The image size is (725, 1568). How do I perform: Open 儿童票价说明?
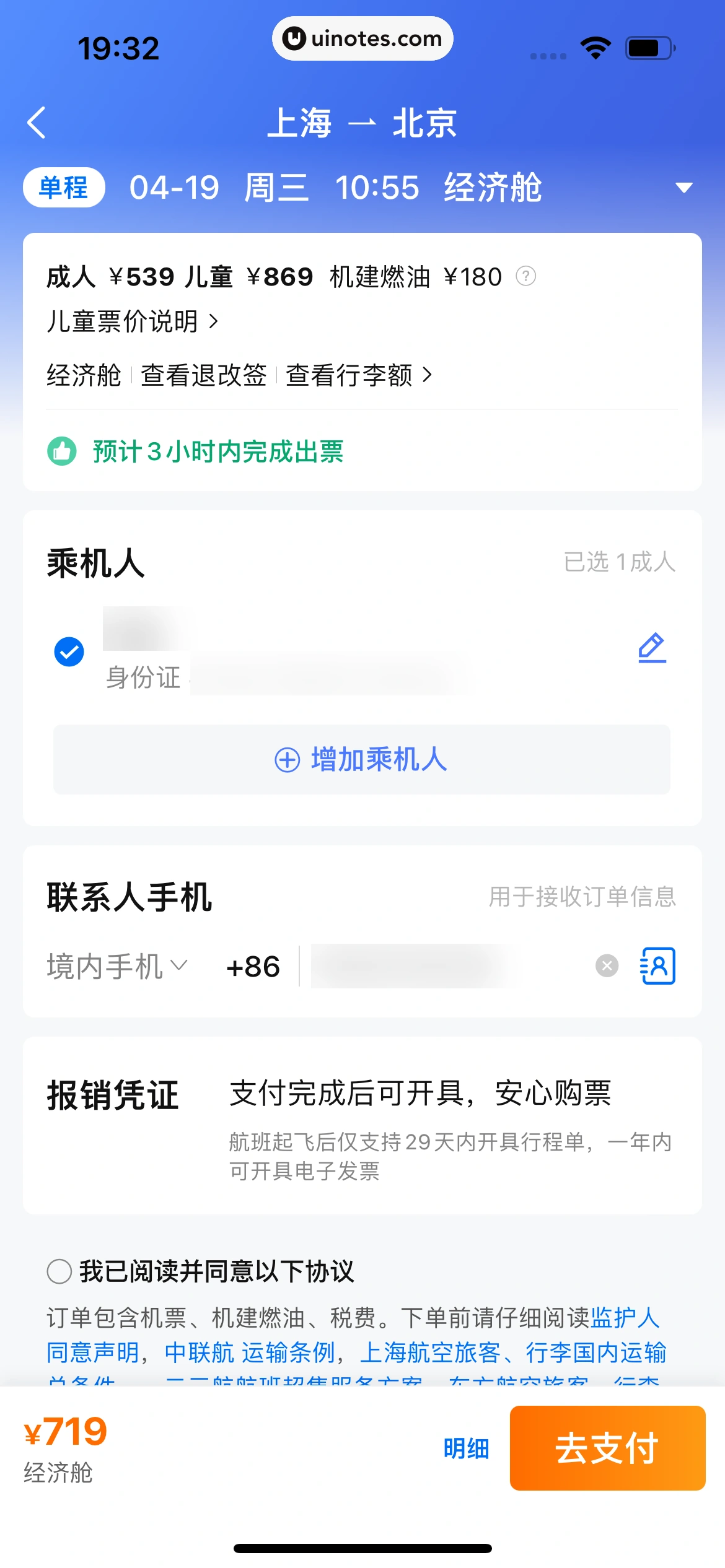pos(133,321)
